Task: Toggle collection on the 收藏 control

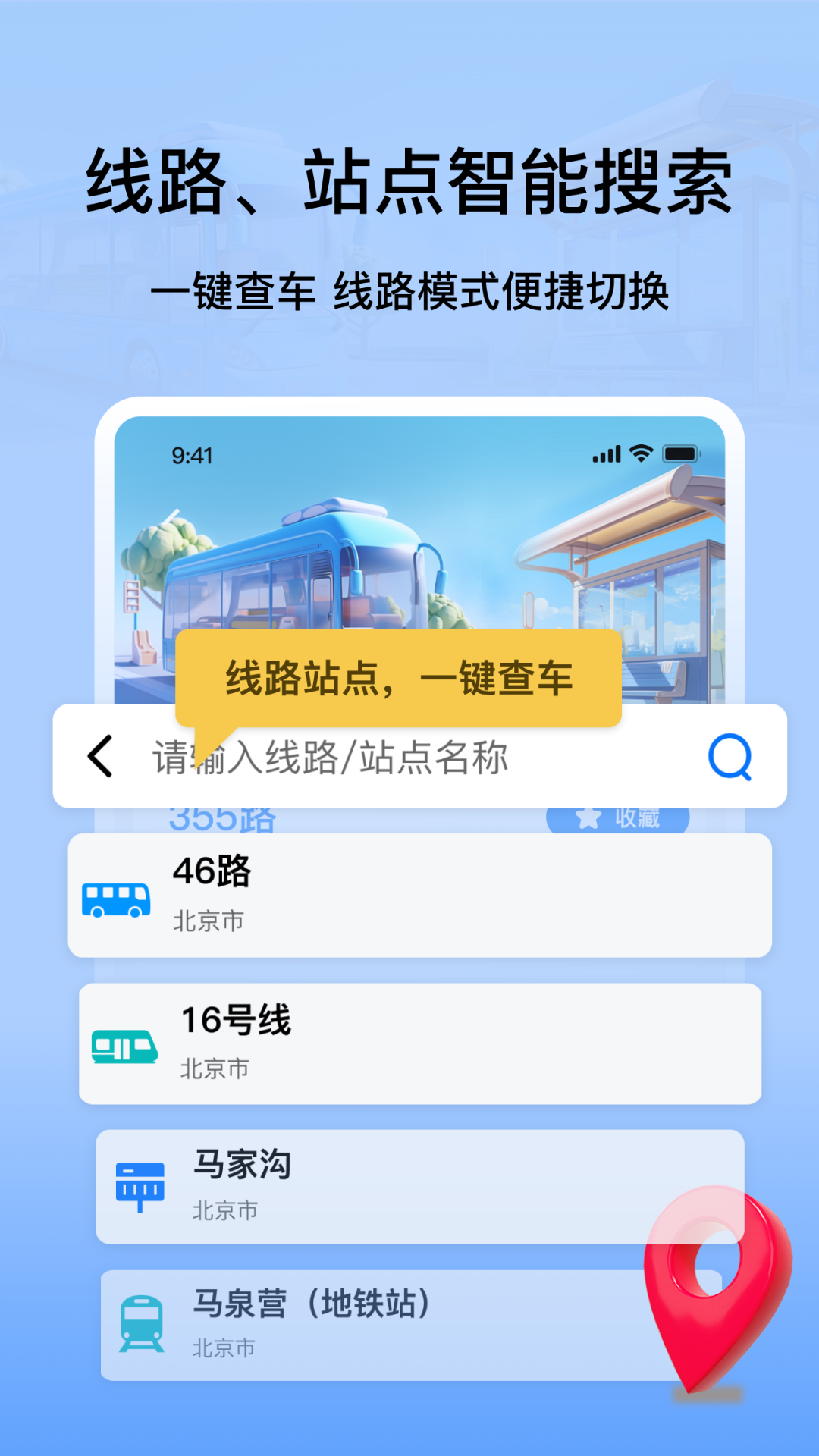Action: 618,817
